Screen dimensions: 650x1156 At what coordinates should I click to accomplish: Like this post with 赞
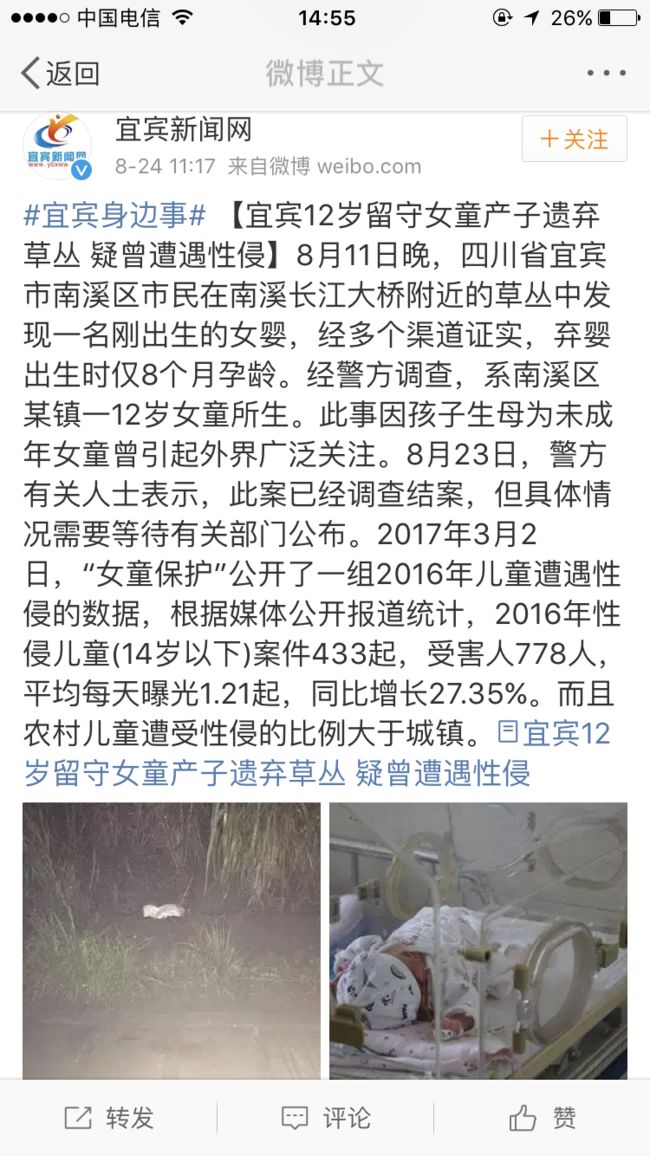(x=542, y=1118)
